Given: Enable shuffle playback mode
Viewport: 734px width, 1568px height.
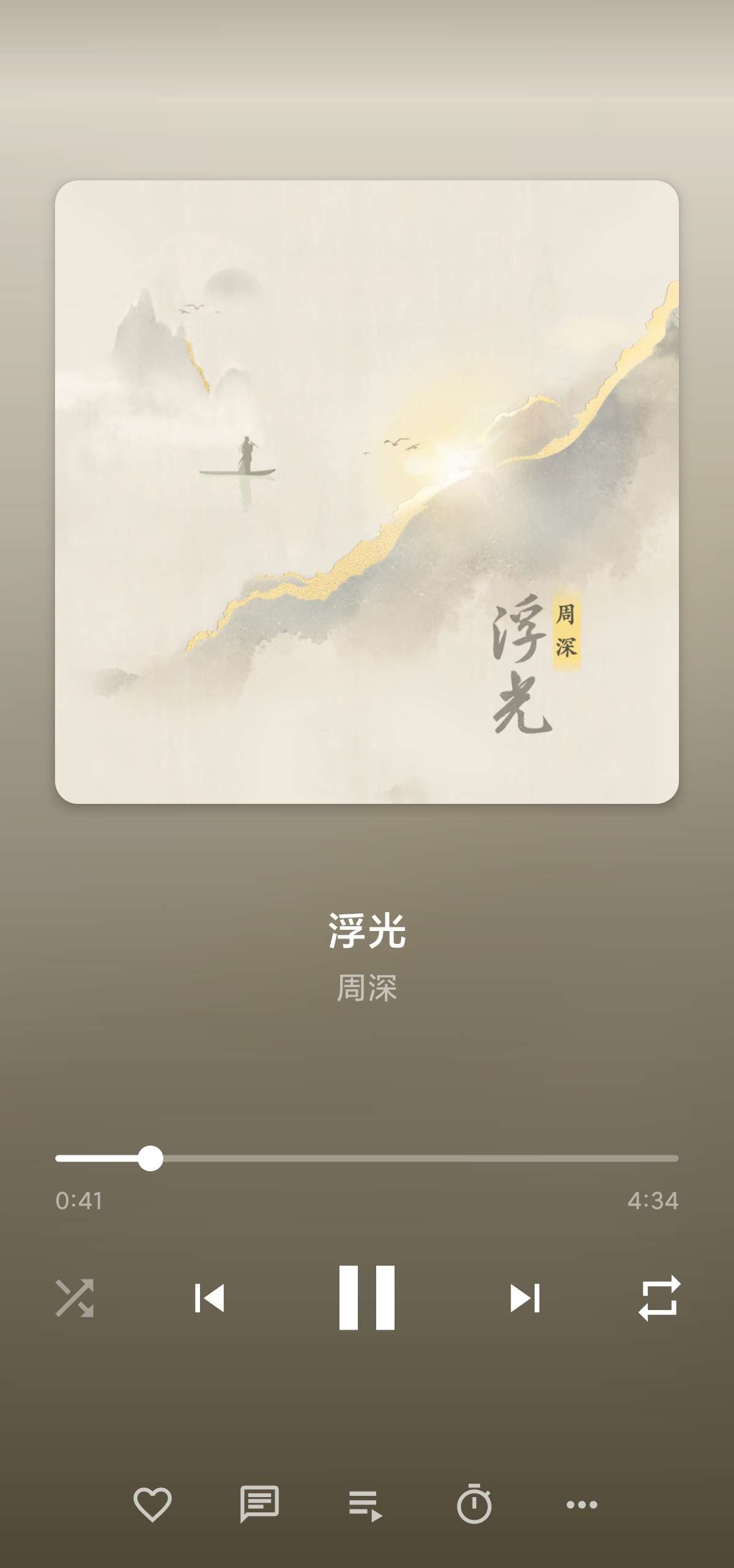Looking at the screenshot, I should click(75, 1287).
